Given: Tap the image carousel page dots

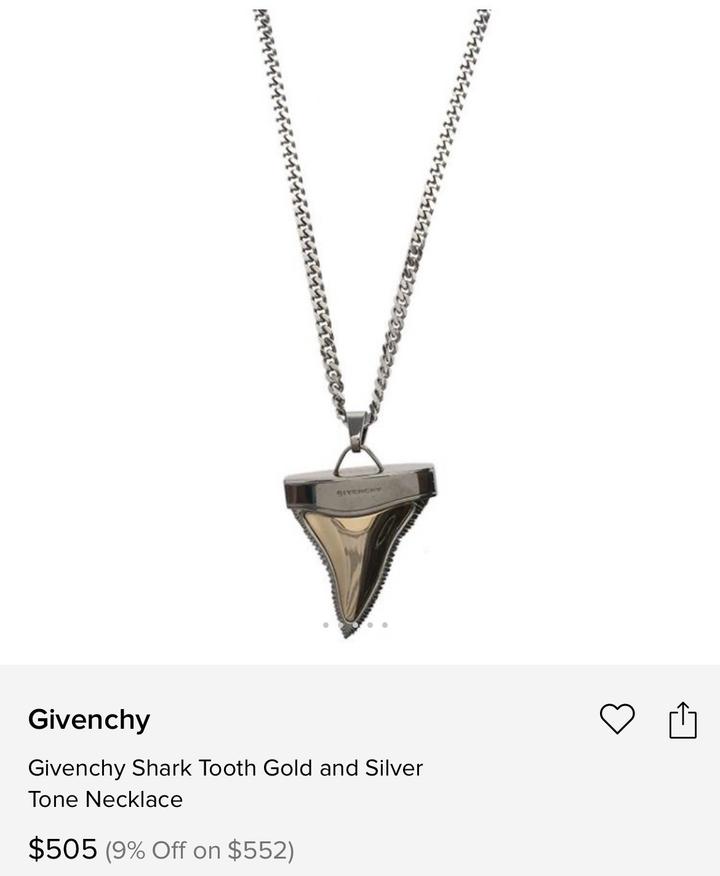Looking at the screenshot, I should [x=355, y=625].
